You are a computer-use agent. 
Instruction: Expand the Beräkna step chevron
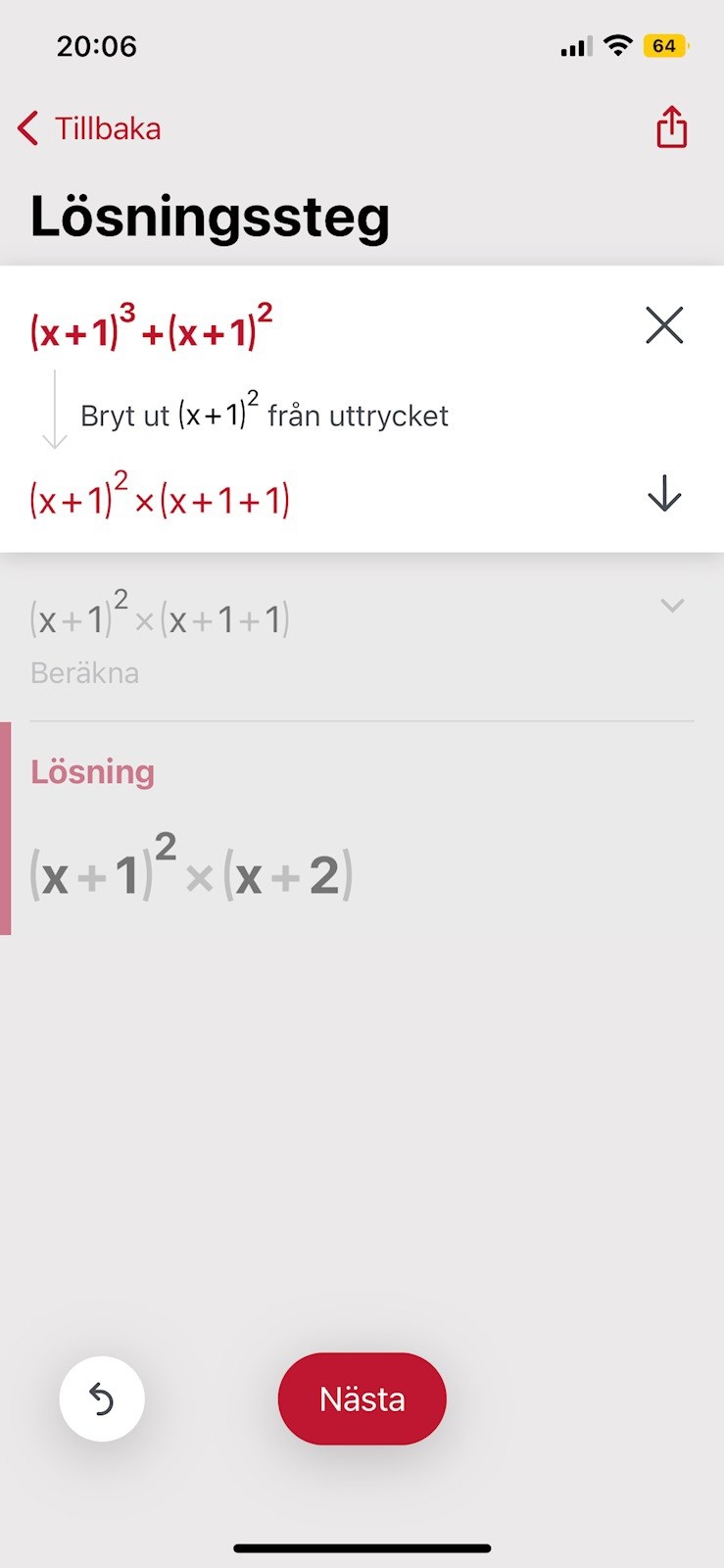pyautogui.click(x=672, y=606)
